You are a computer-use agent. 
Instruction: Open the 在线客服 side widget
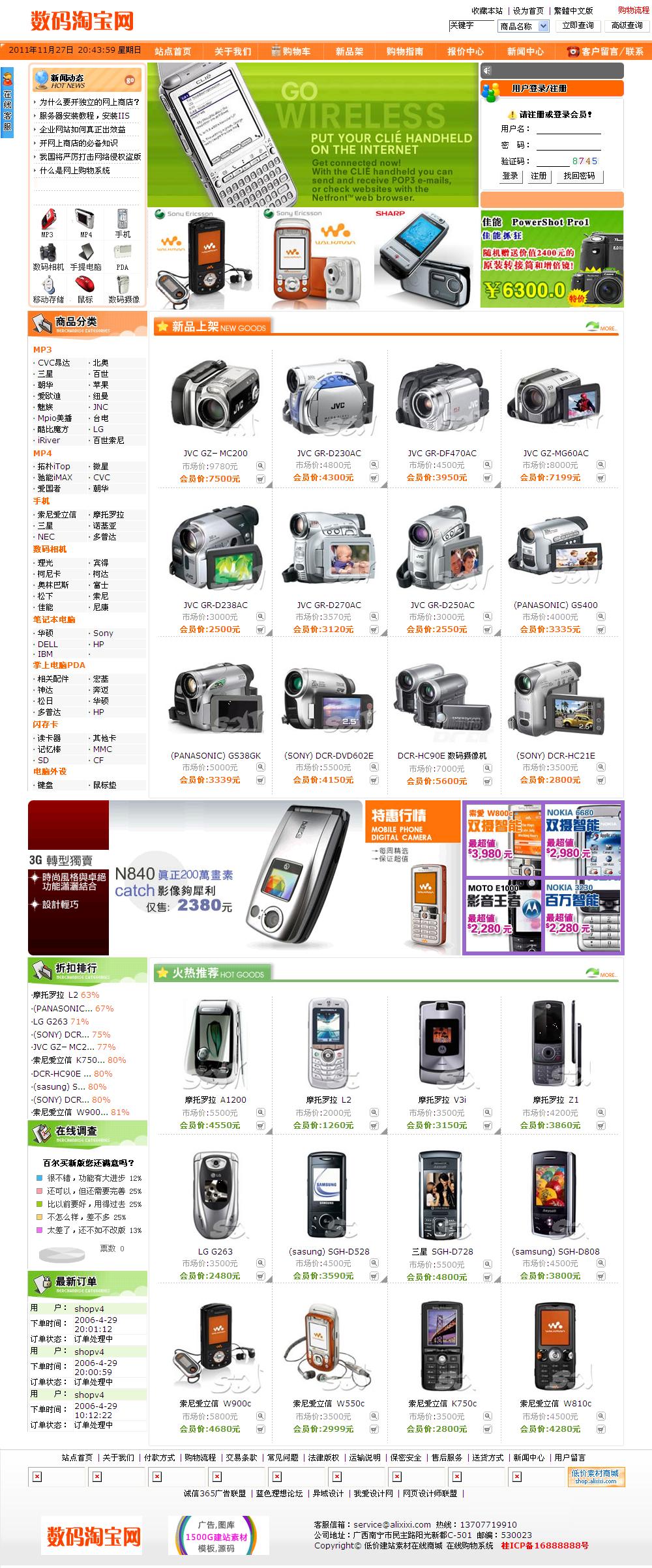[x=7, y=102]
